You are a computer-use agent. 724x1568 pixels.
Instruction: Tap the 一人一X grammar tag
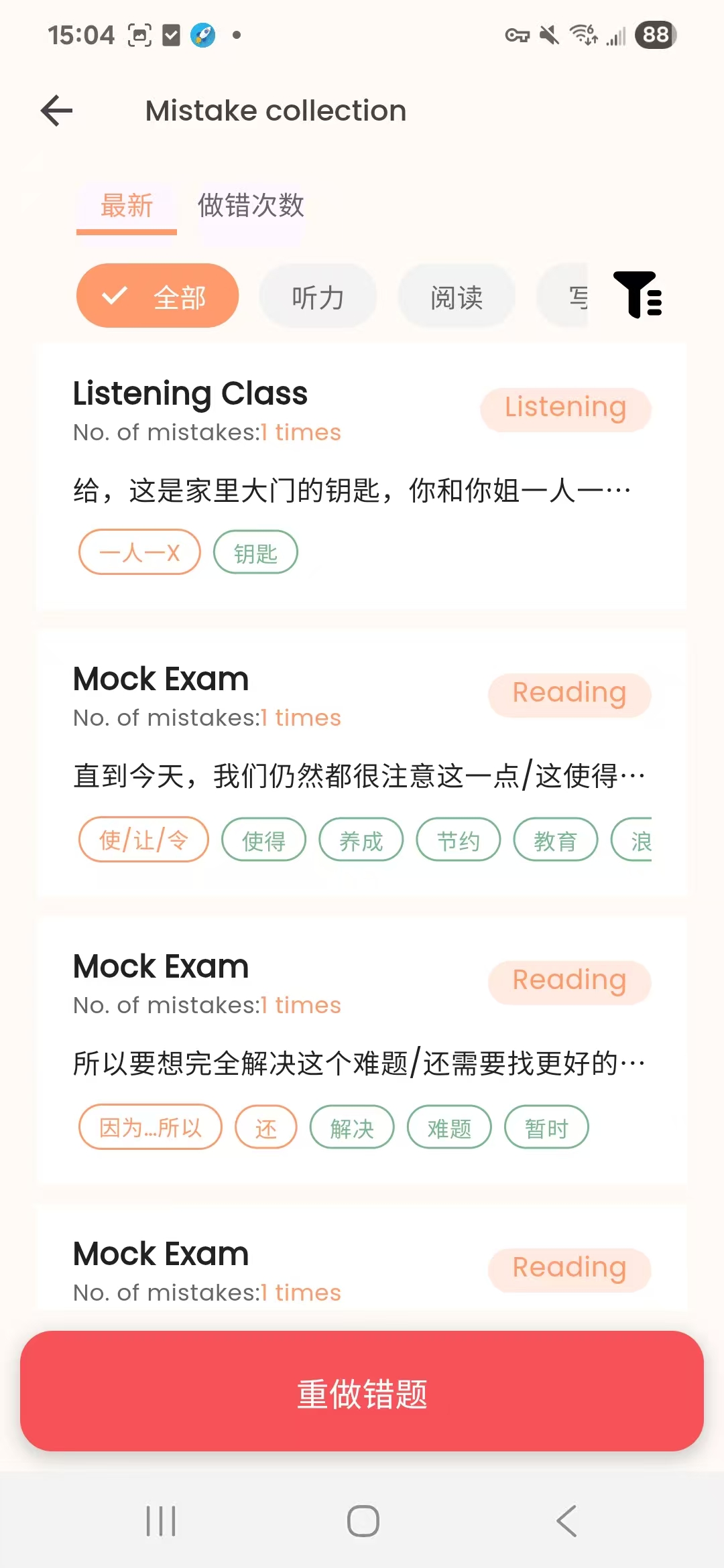point(139,552)
